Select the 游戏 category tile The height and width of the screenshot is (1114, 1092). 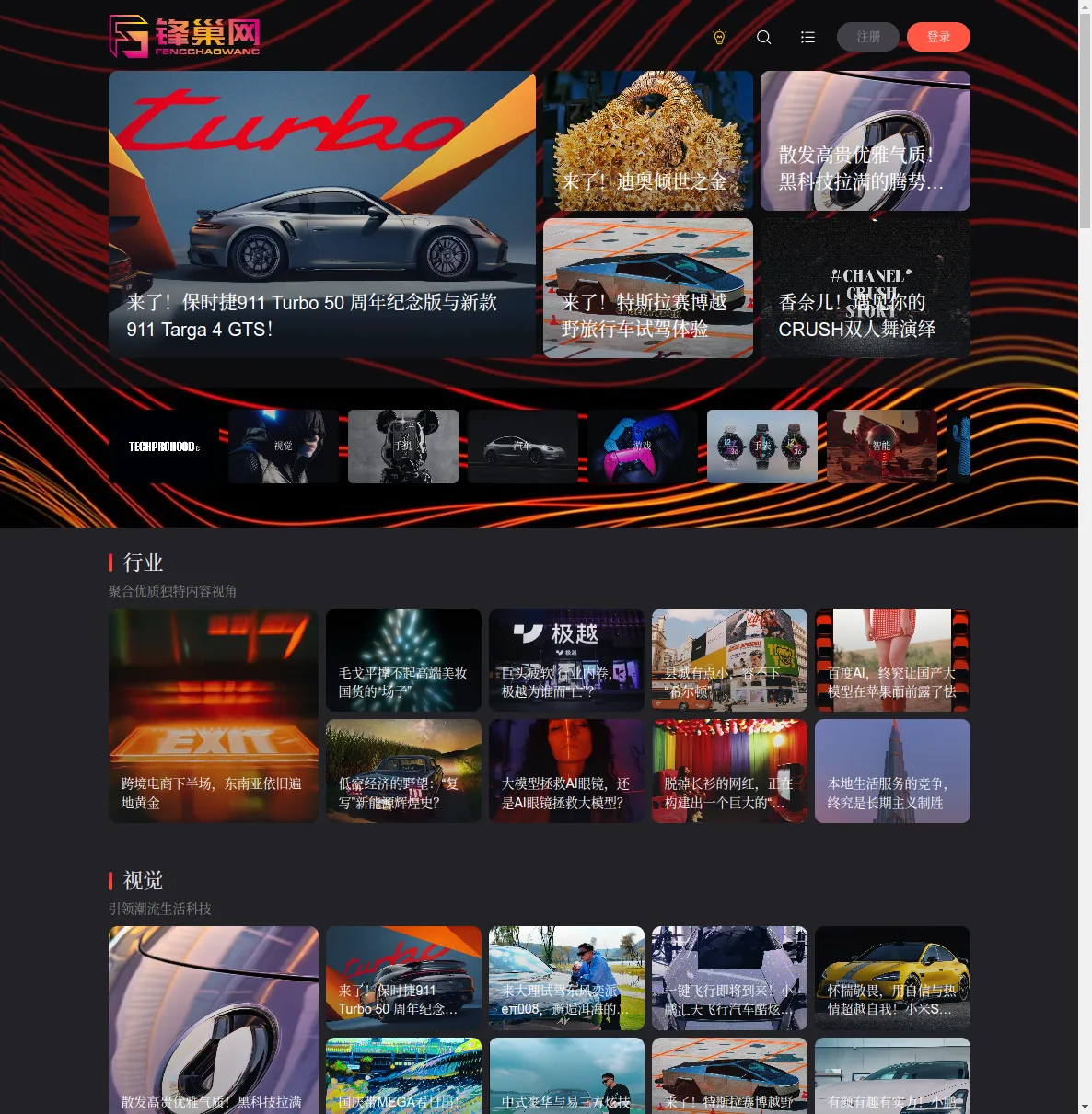point(642,447)
